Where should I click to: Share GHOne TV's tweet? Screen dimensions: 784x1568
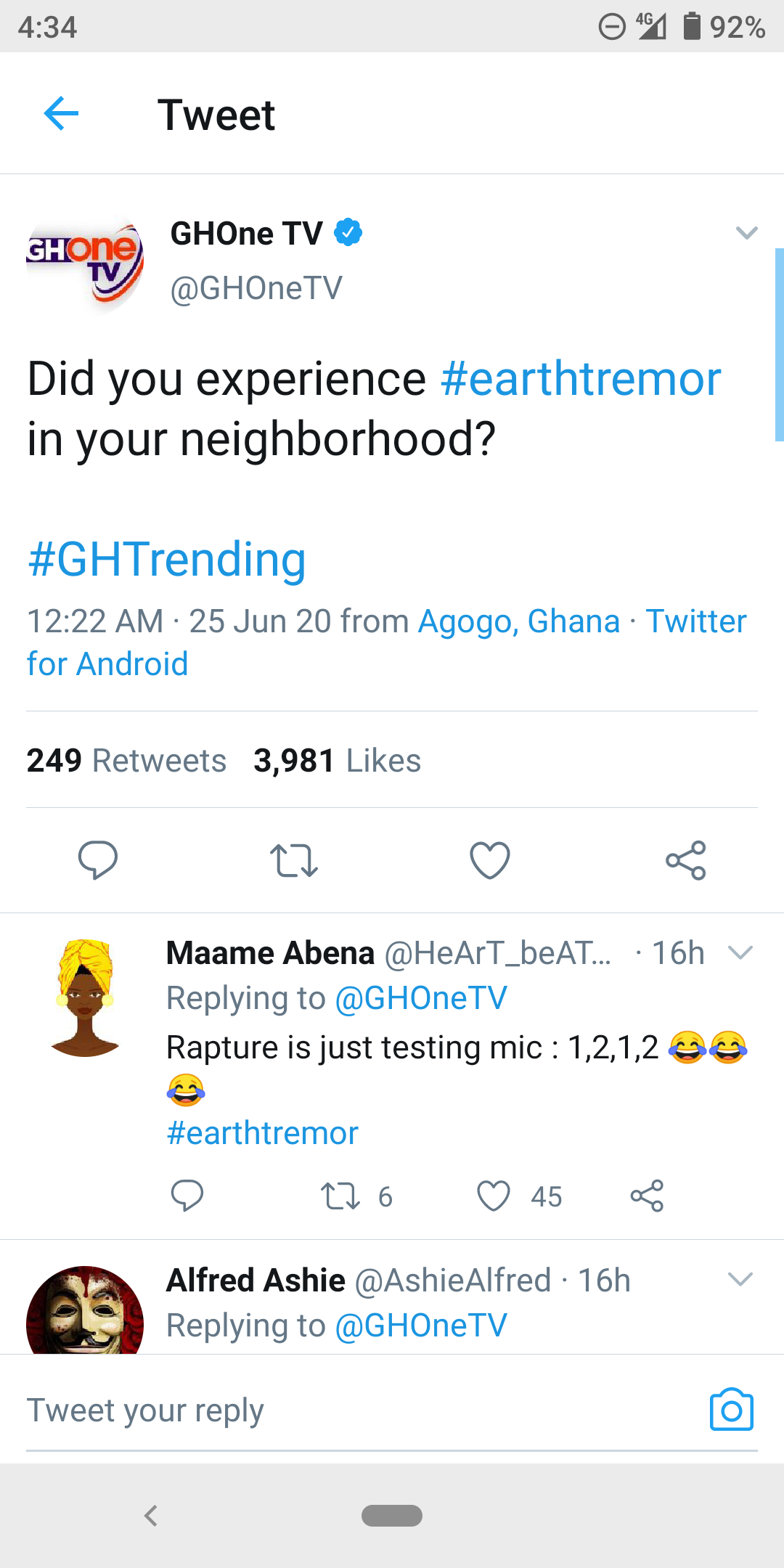point(686,860)
